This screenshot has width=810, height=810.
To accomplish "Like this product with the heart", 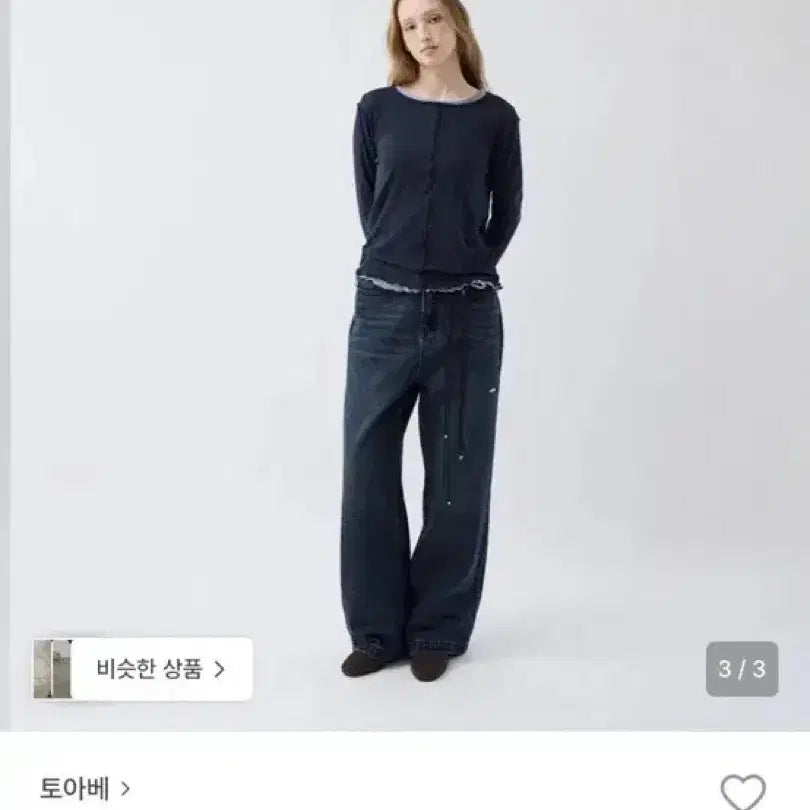I will (742, 791).
